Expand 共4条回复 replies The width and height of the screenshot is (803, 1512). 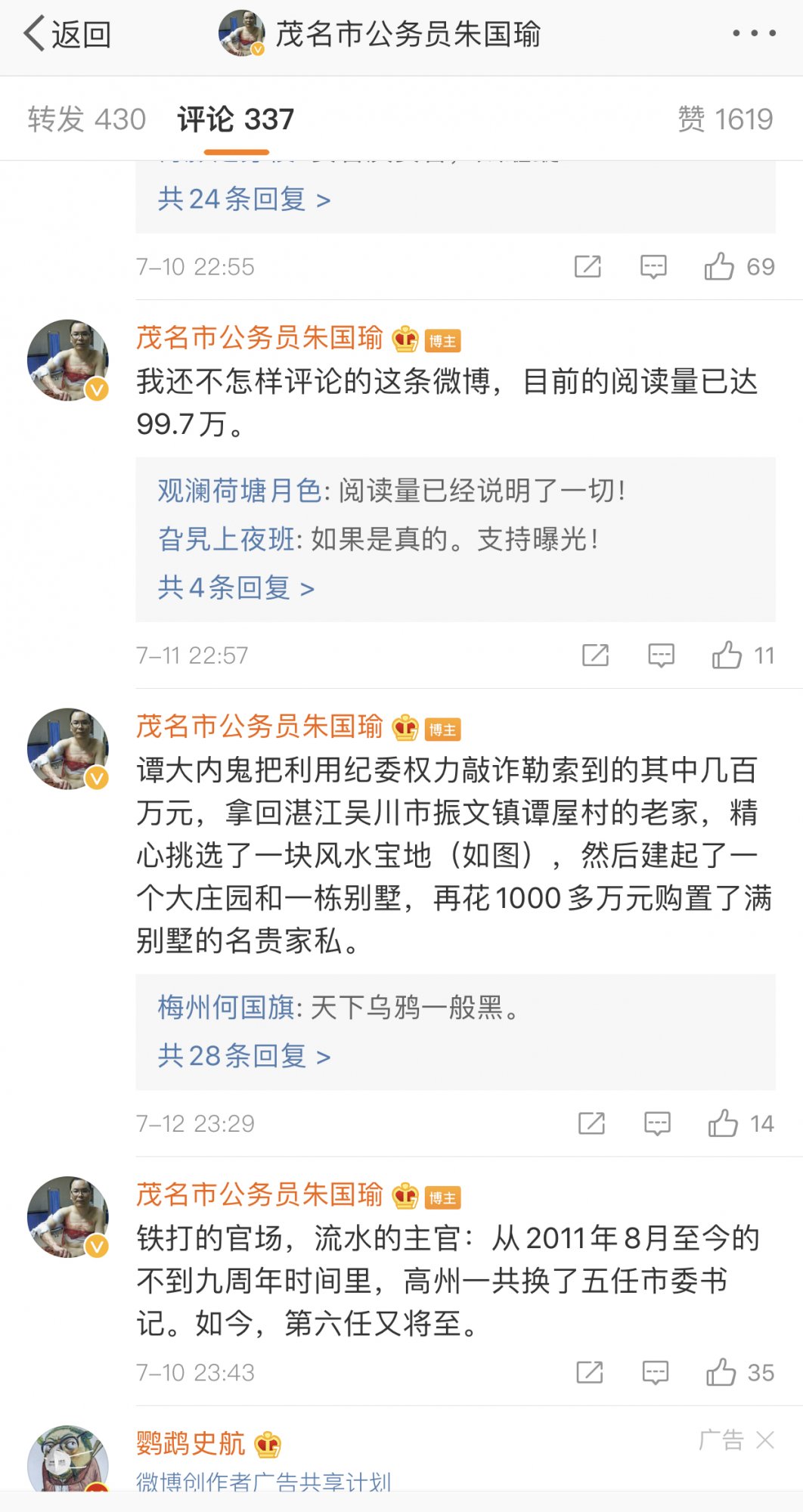coord(235,588)
